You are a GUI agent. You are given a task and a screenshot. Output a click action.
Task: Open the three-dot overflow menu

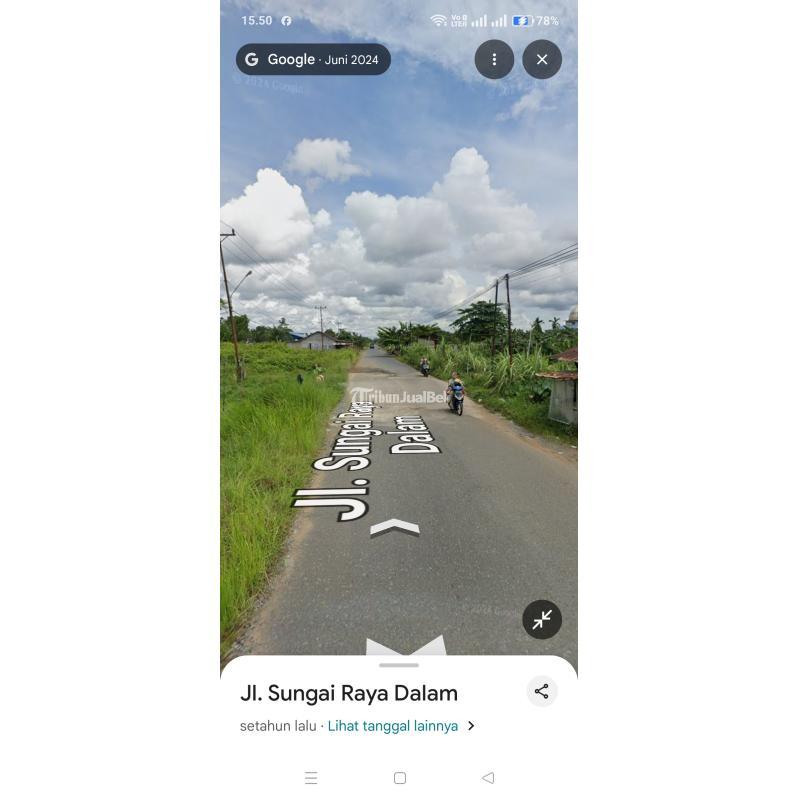click(x=494, y=60)
